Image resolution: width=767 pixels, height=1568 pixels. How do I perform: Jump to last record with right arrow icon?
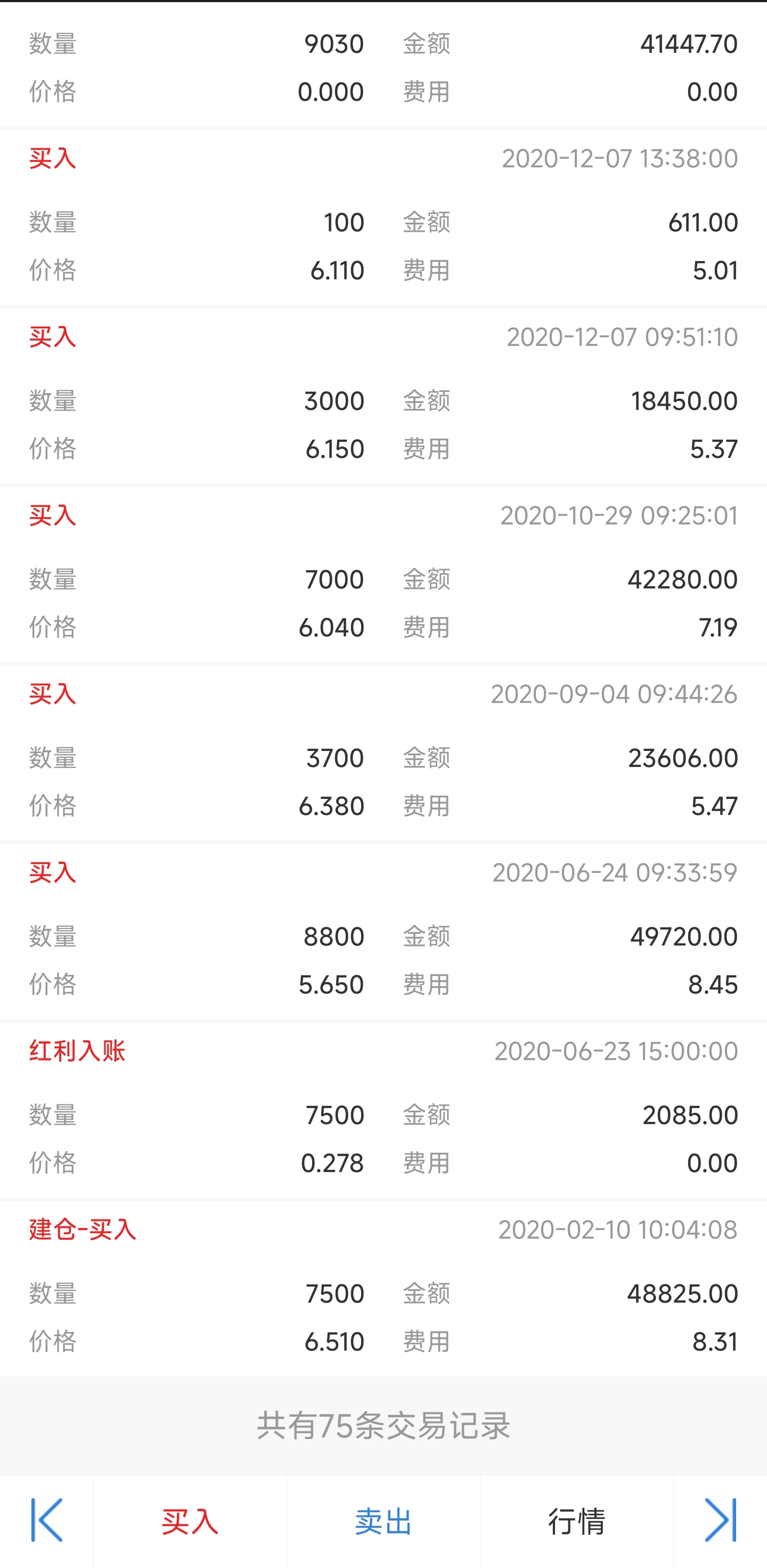(721, 1521)
